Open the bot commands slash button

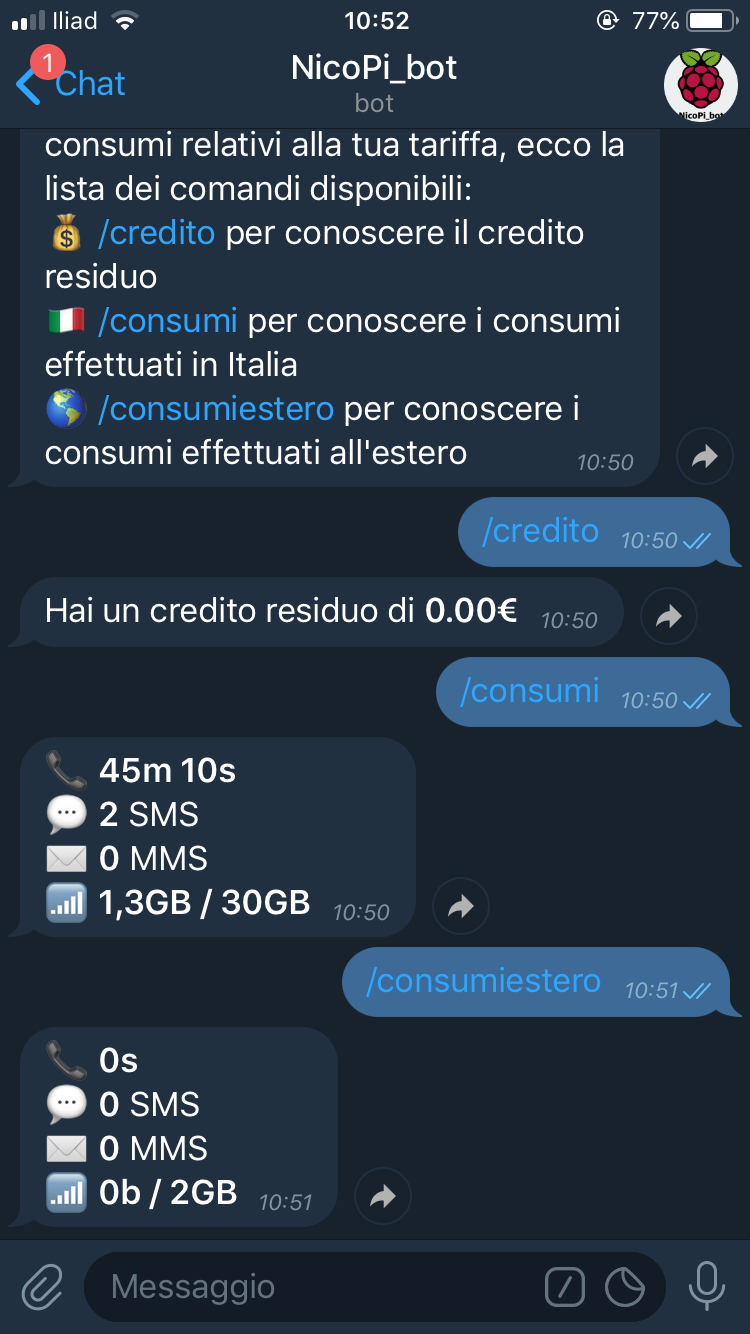pos(565,1288)
